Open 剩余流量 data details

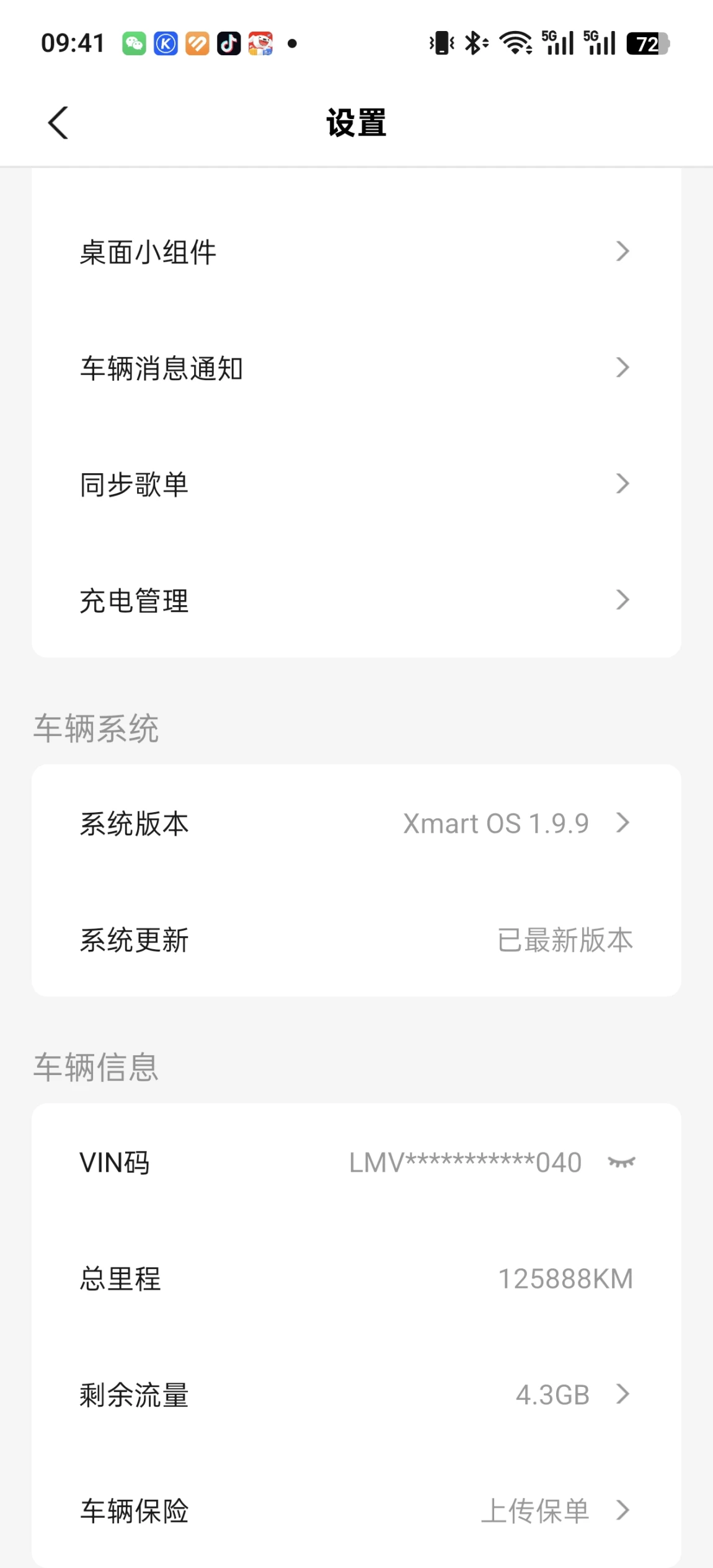click(x=356, y=1395)
